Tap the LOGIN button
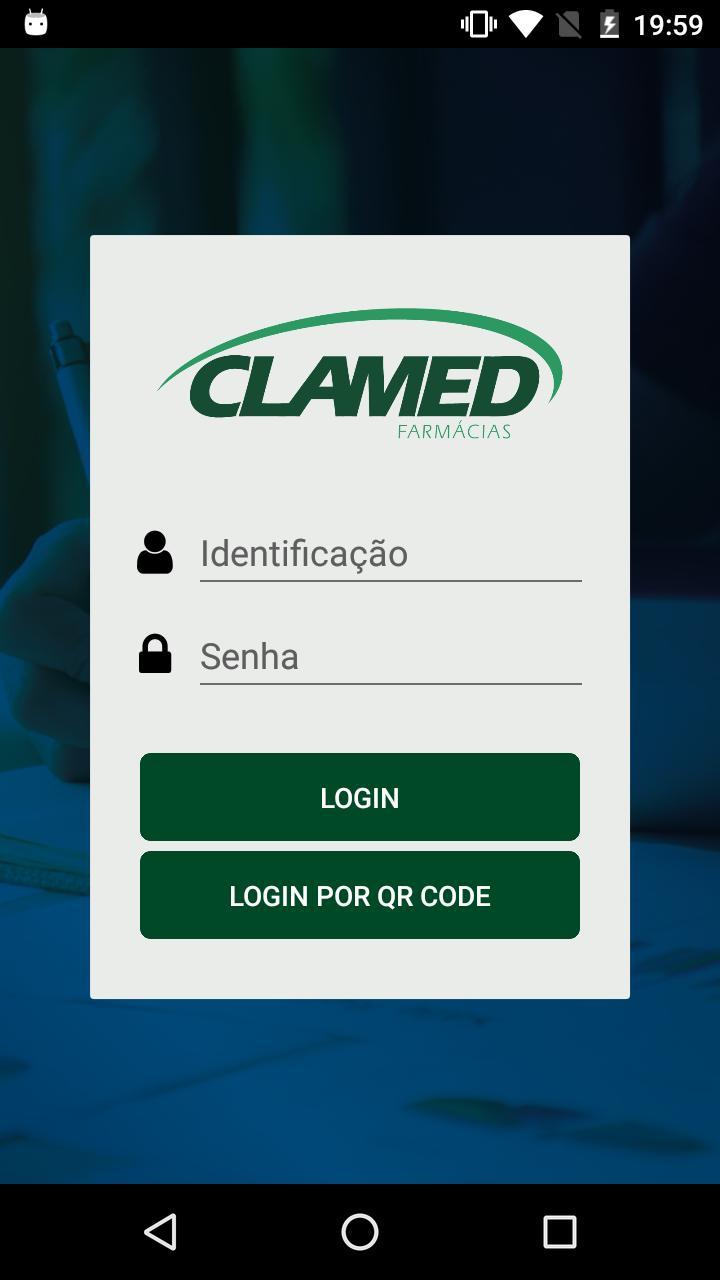The height and width of the screenshot is (1280, 720). 359,797
